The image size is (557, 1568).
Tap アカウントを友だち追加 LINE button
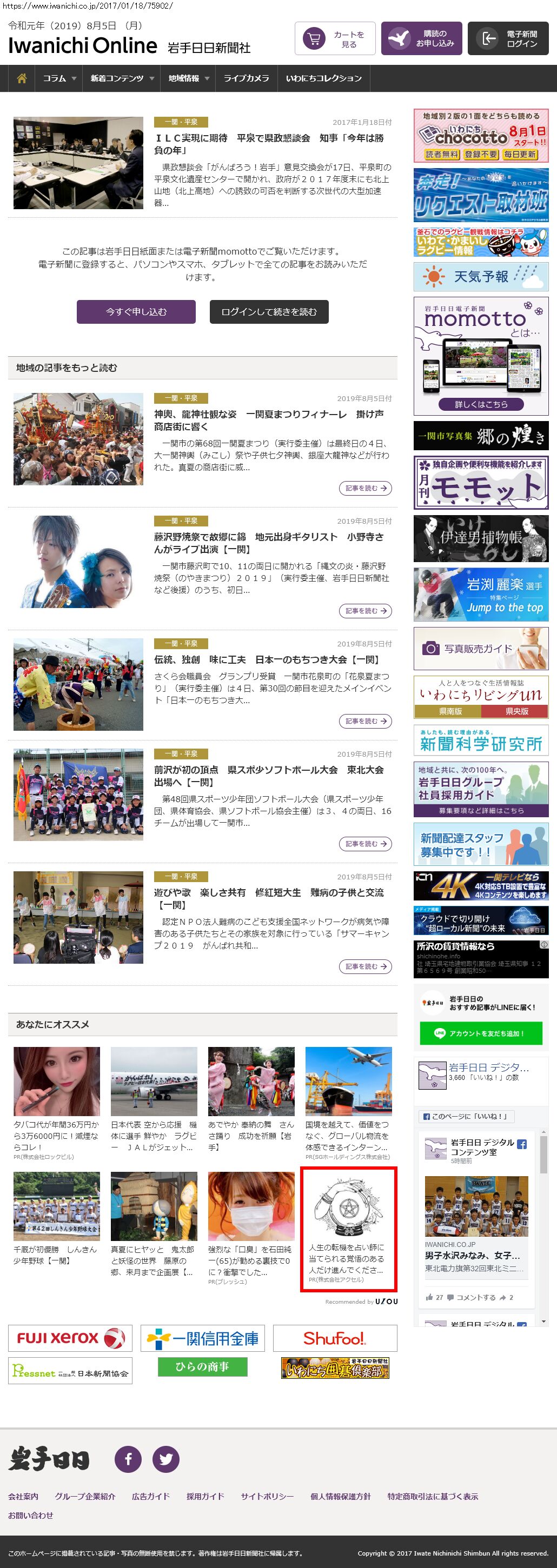[480, 1033]
